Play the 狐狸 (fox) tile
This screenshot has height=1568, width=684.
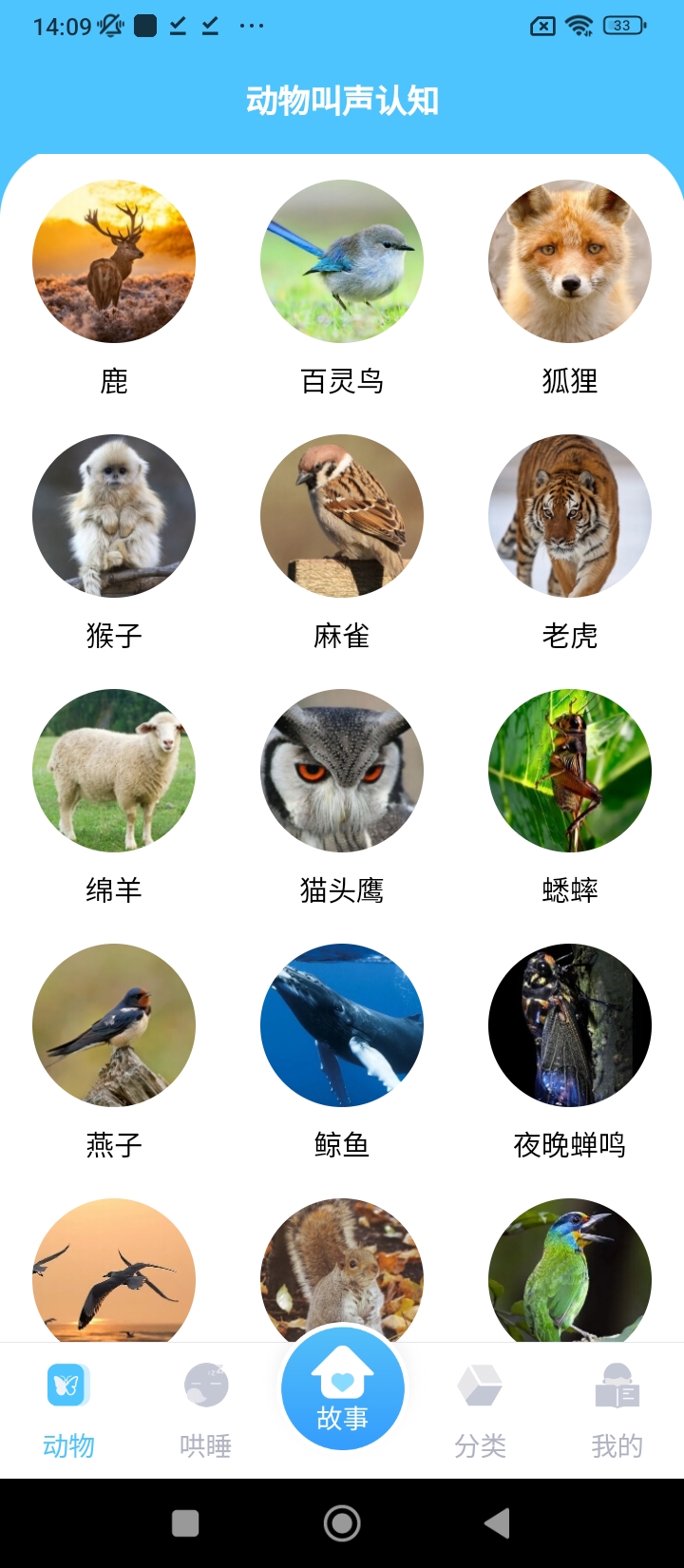click(x=570, y=261)
